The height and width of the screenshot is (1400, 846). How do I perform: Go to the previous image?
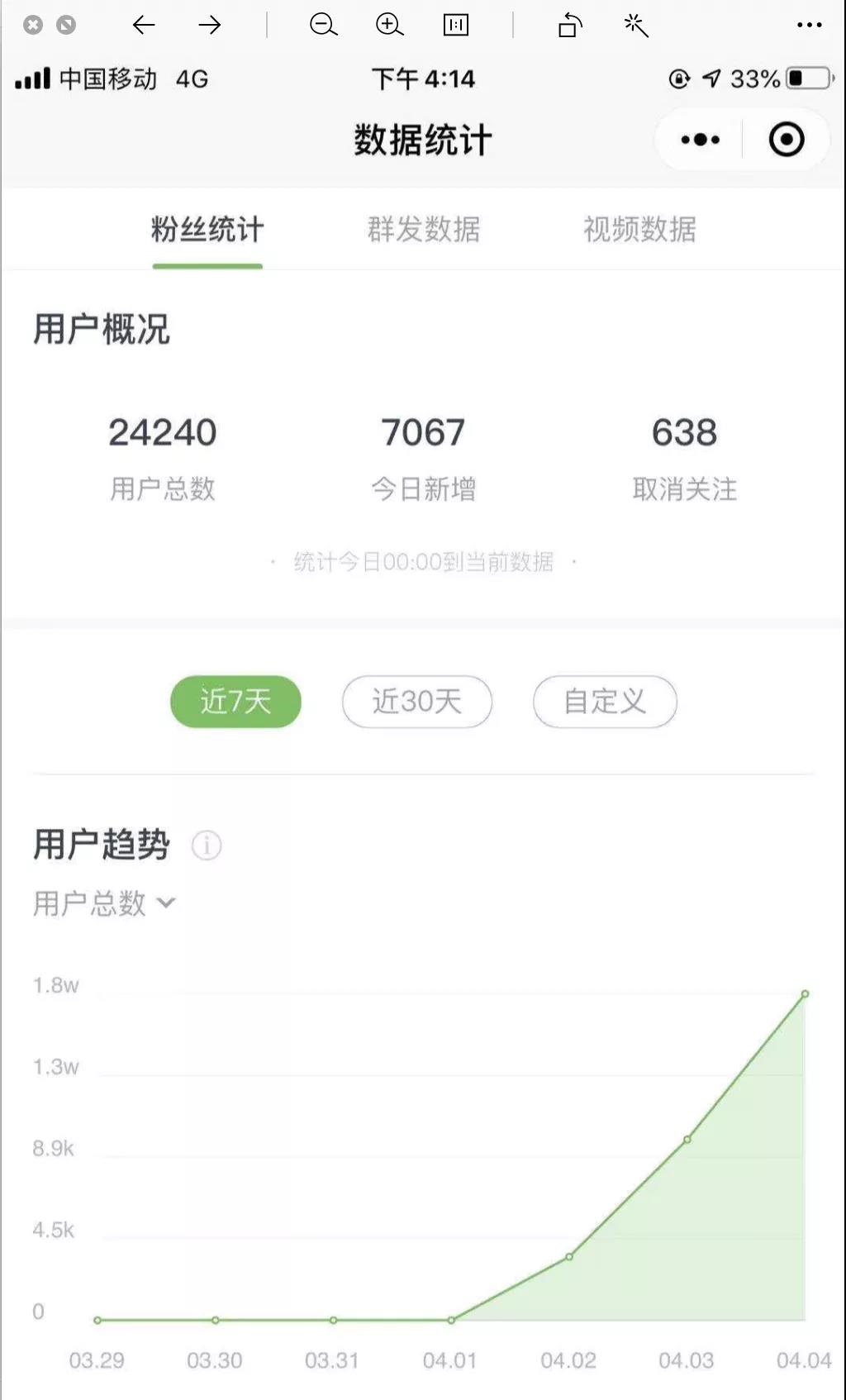point(144,25)
